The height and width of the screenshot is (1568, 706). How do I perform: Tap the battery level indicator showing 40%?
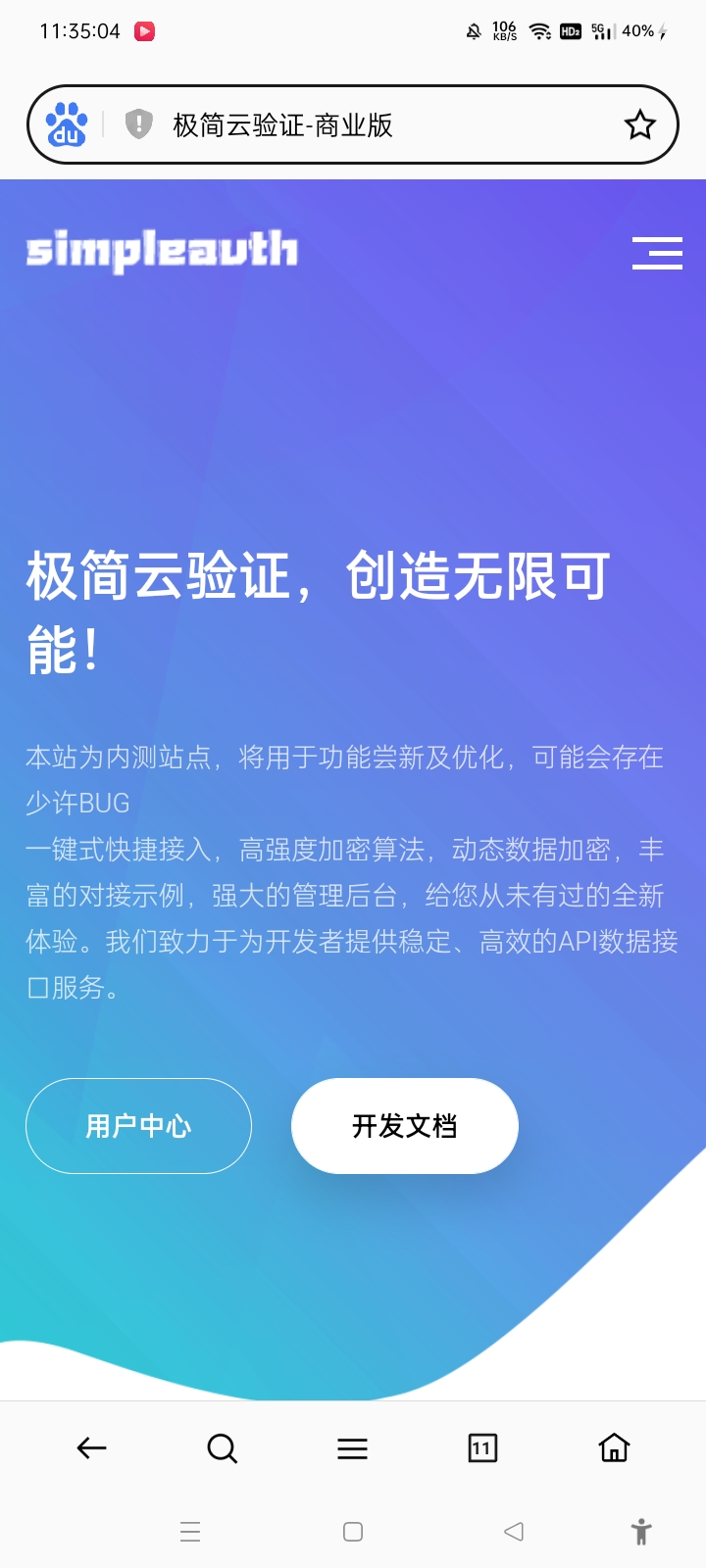coord(638,30)
